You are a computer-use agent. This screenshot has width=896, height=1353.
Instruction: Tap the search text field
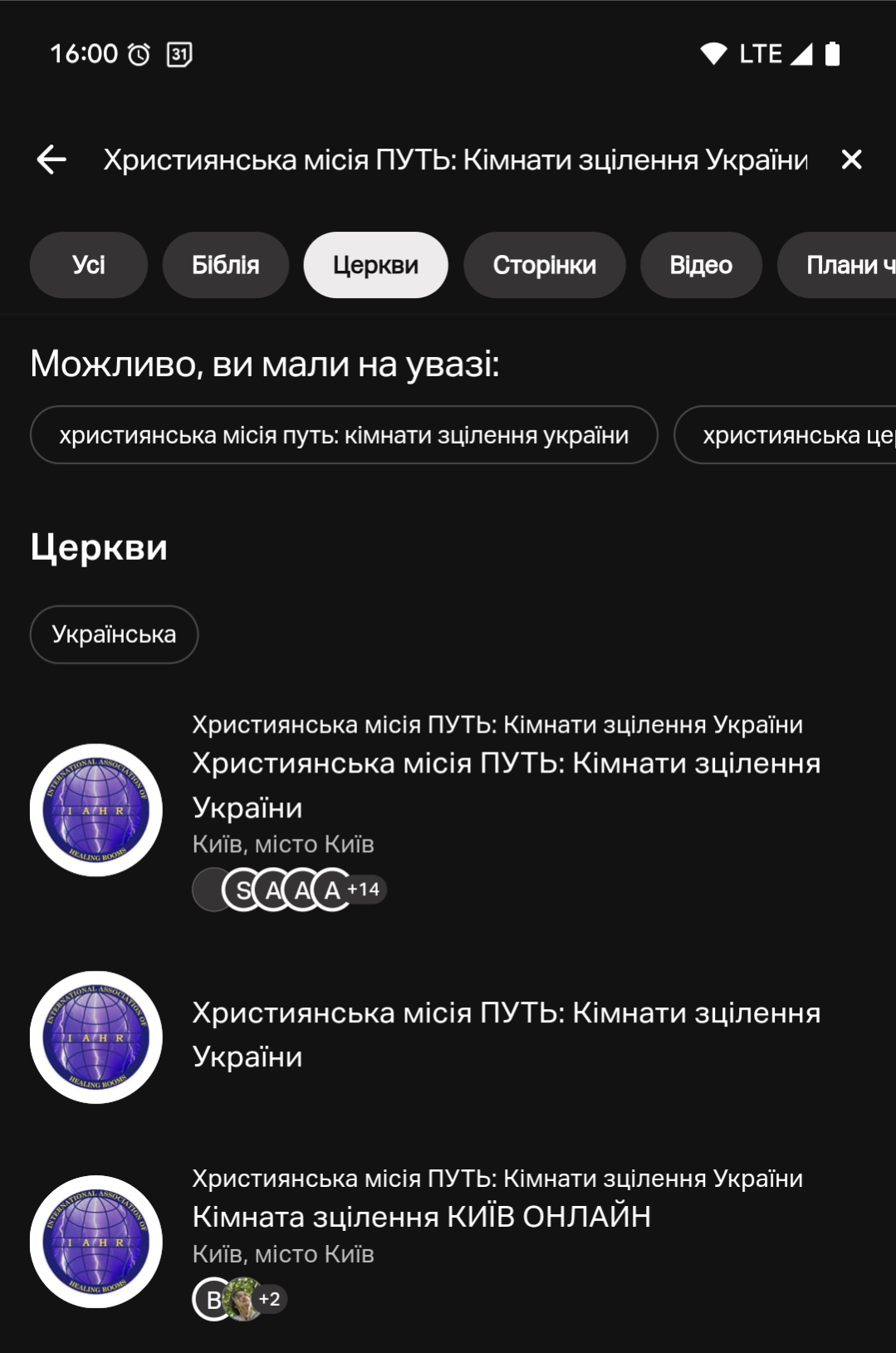point(455,159)
